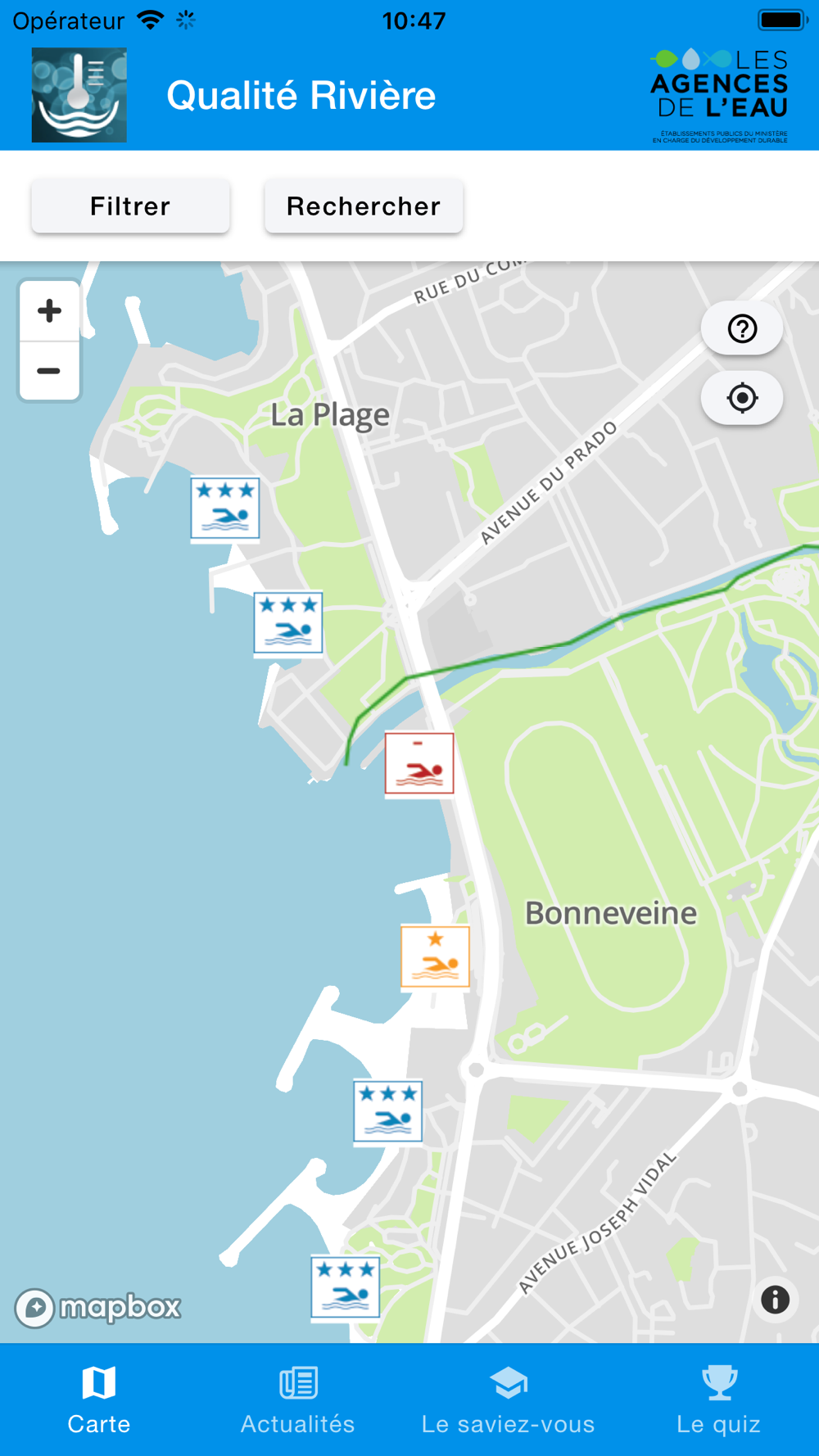Select the Carte tab
Image resolution: width=819 pixels, height=1456 pixels.
tap(99, 1399)
